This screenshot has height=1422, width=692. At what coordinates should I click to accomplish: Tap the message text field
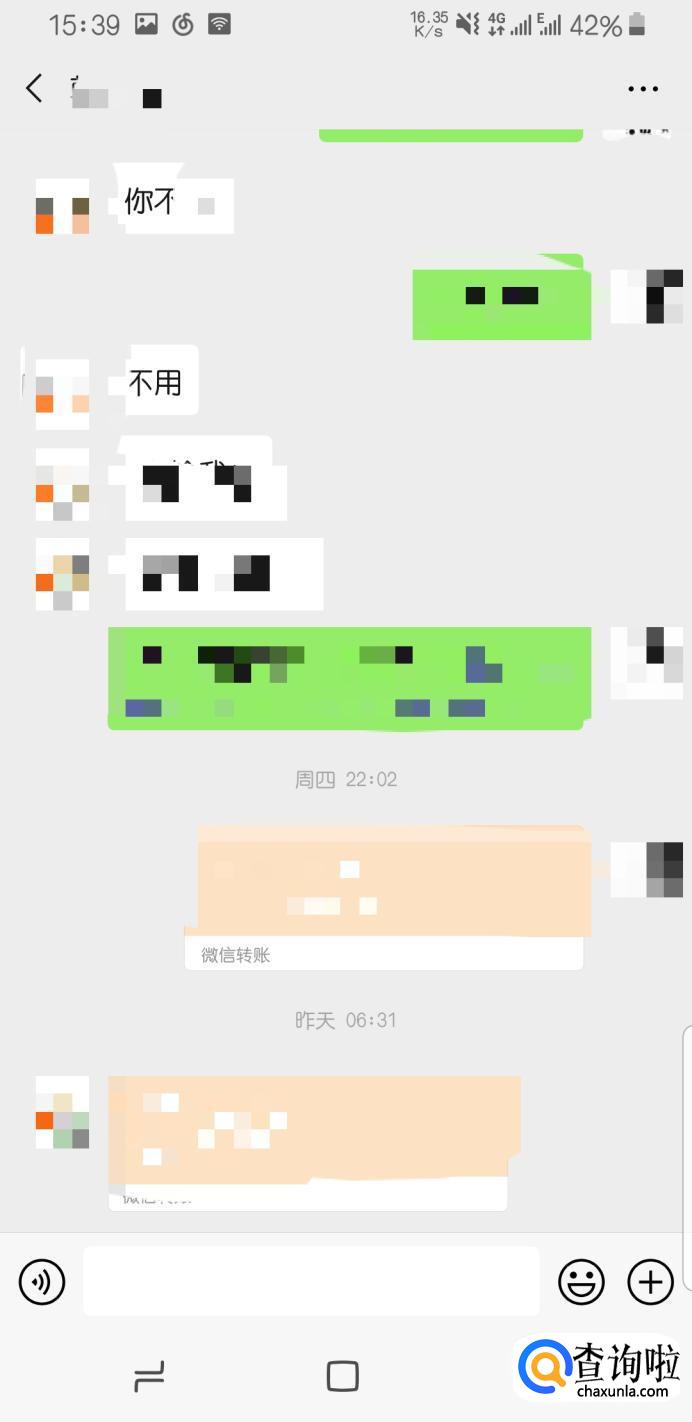click(x=310, y=1281)
